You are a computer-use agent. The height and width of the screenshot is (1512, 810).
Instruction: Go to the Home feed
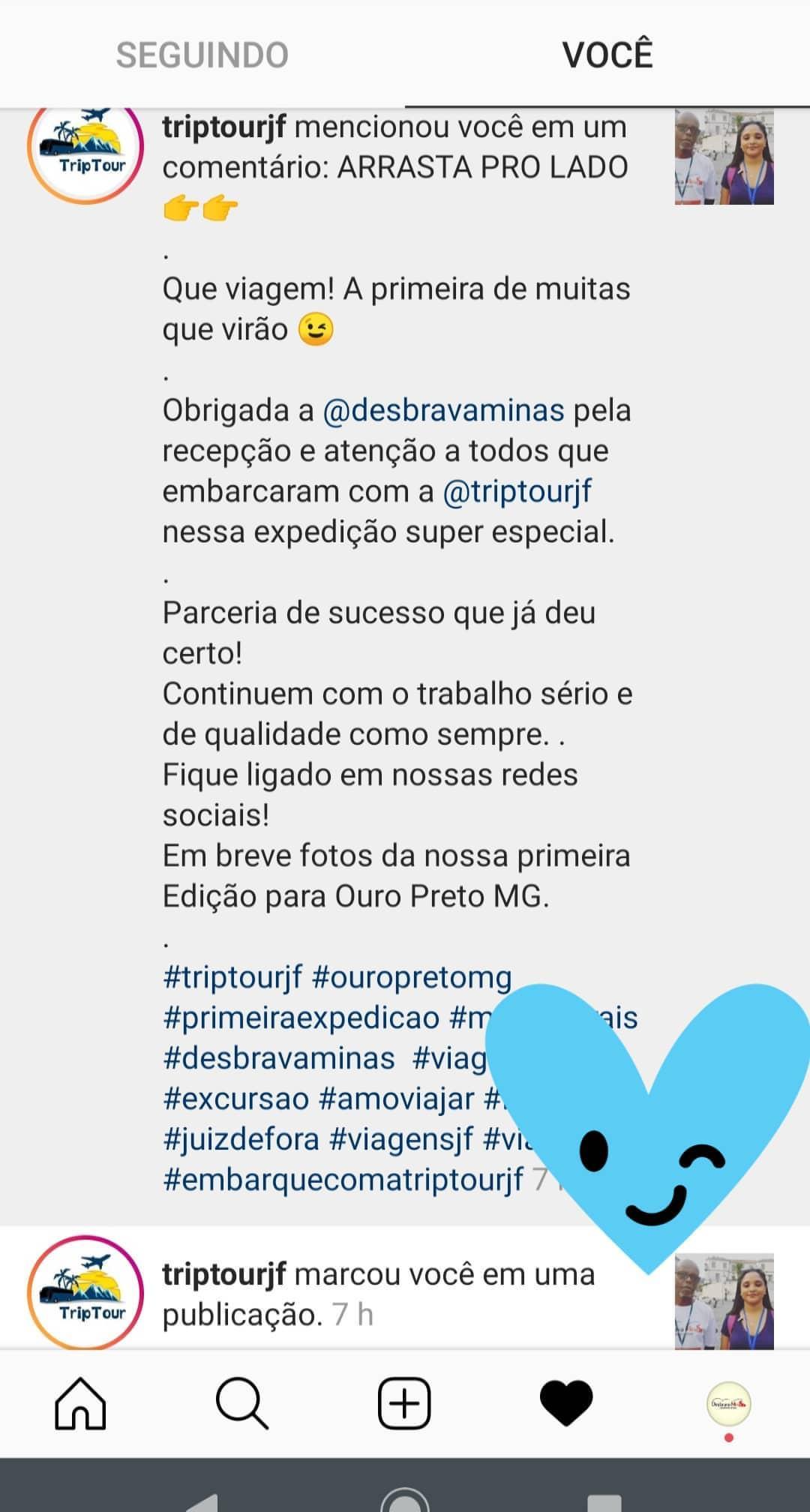click(x=81, y=1403)
